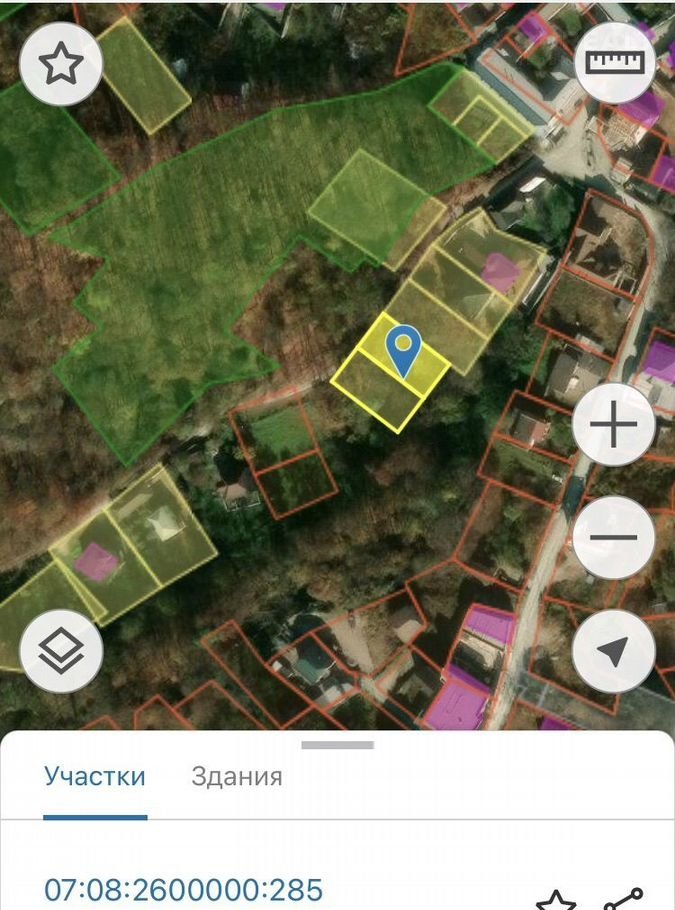Switch to the Участки tab
The height and width of the screenshot is (910, 675).
click(95, 777)
